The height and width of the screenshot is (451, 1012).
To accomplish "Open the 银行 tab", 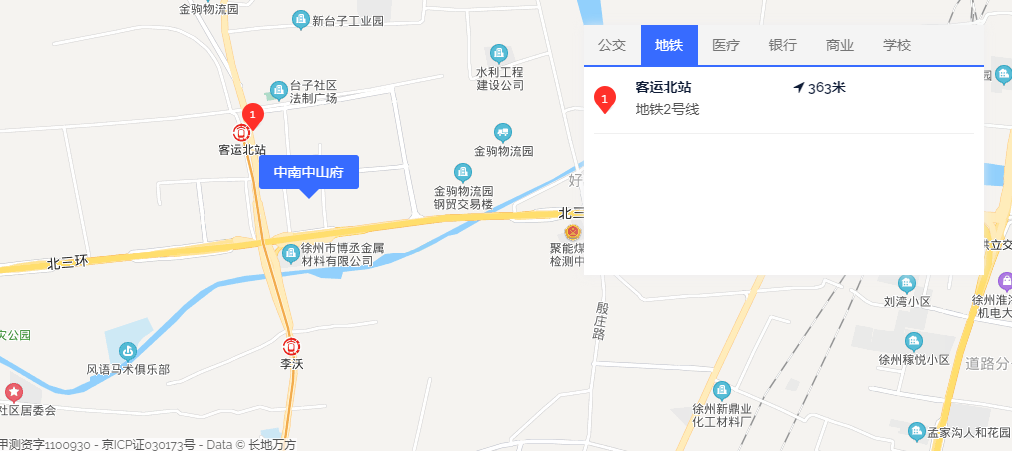I will (x=783, y=45).
